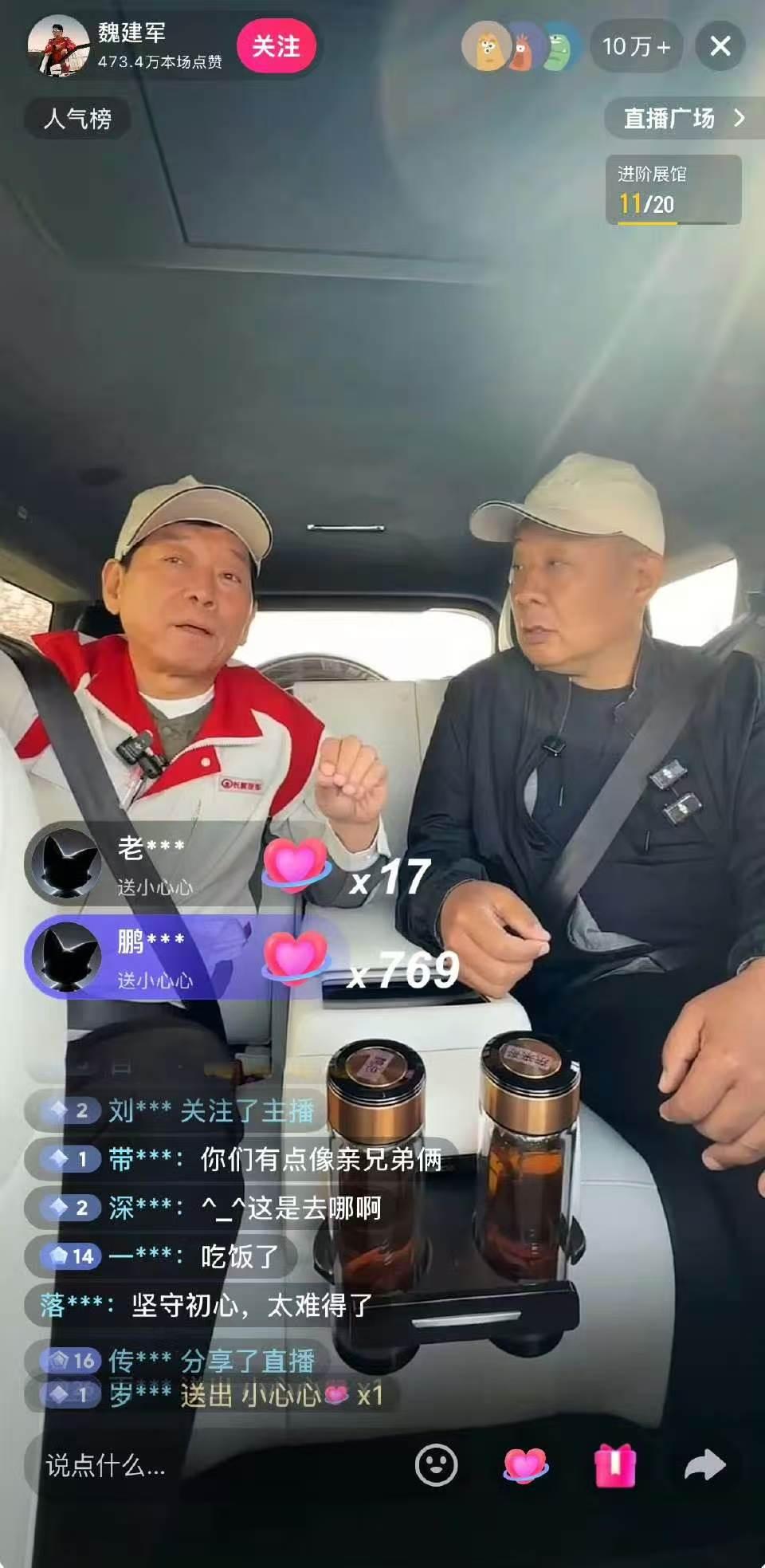
Task: Open the 人气榜 popularity ranking
Action: [x=76, y=117]
